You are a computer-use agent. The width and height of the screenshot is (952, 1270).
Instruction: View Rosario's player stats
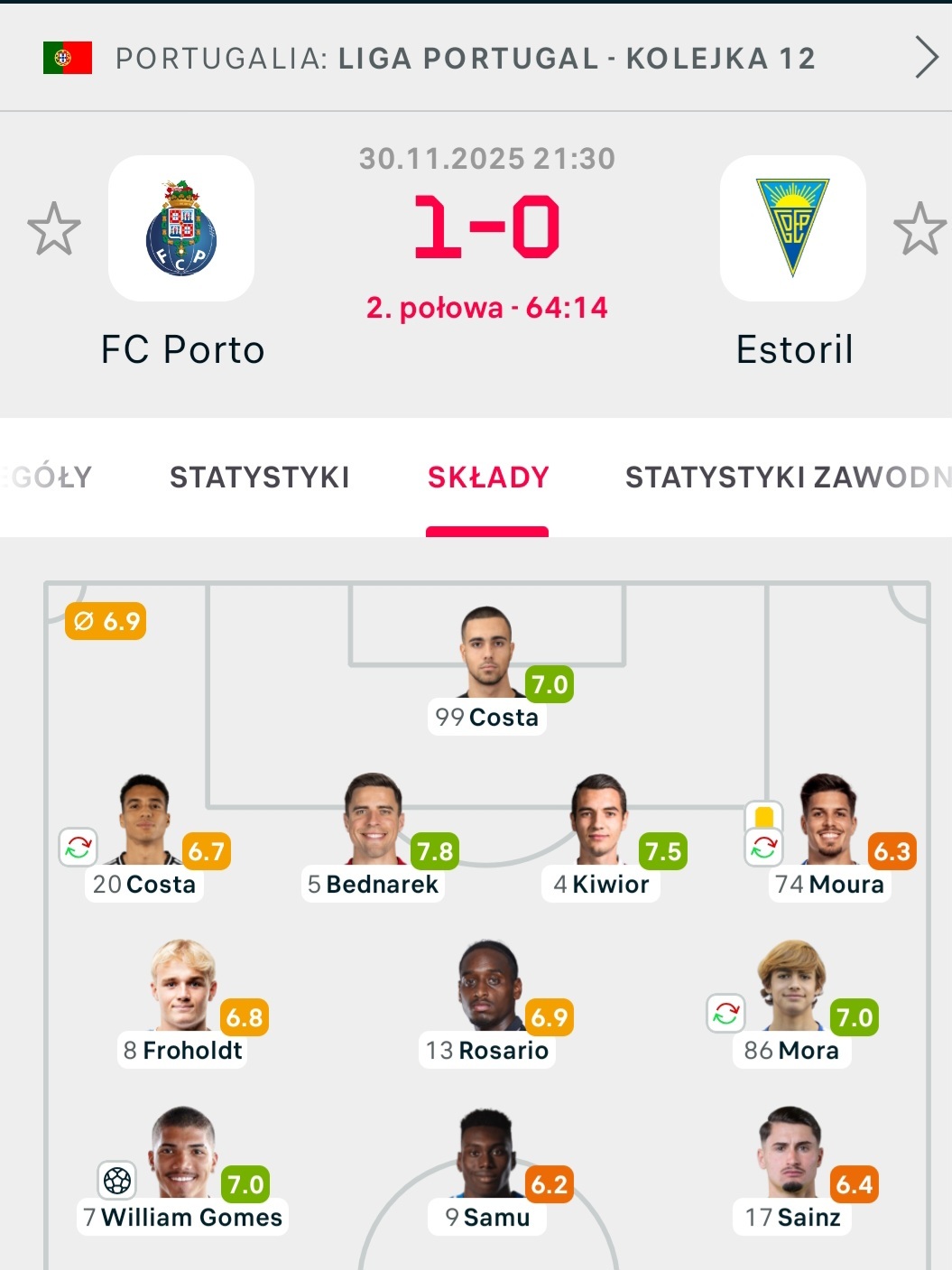487,1003
